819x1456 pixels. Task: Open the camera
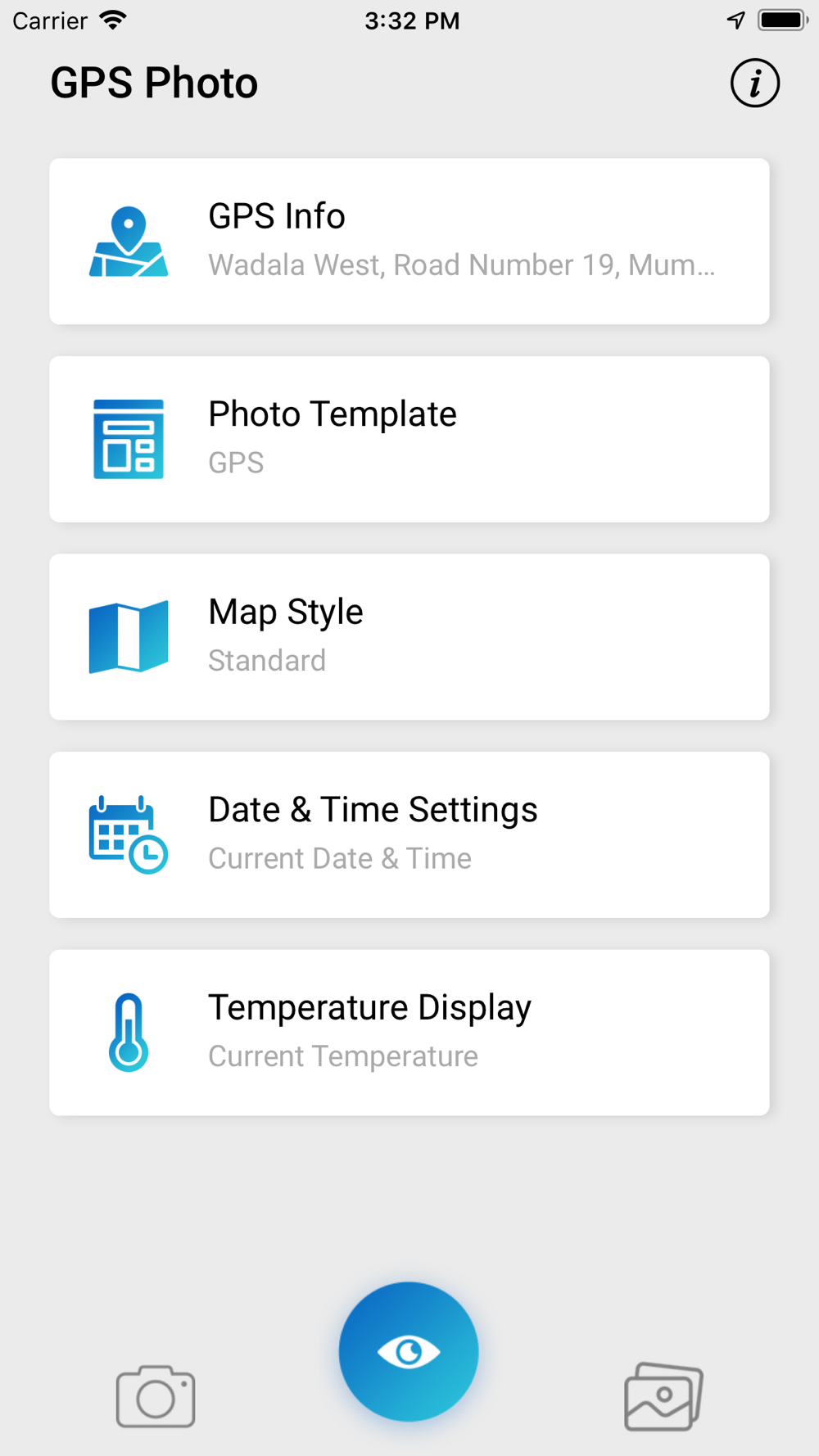point(156,1396)
